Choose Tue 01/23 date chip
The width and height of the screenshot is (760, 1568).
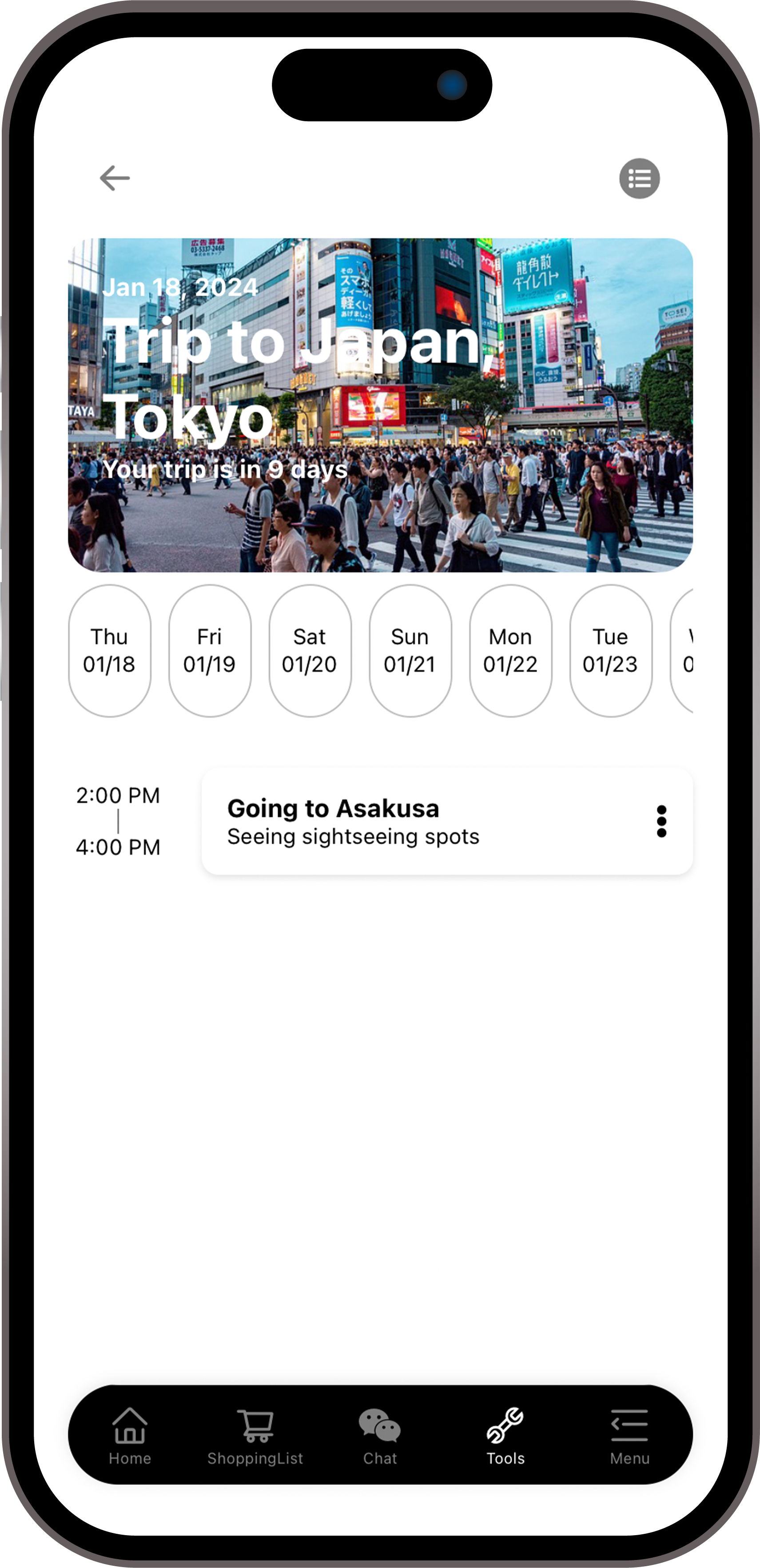tap(610, 650)
